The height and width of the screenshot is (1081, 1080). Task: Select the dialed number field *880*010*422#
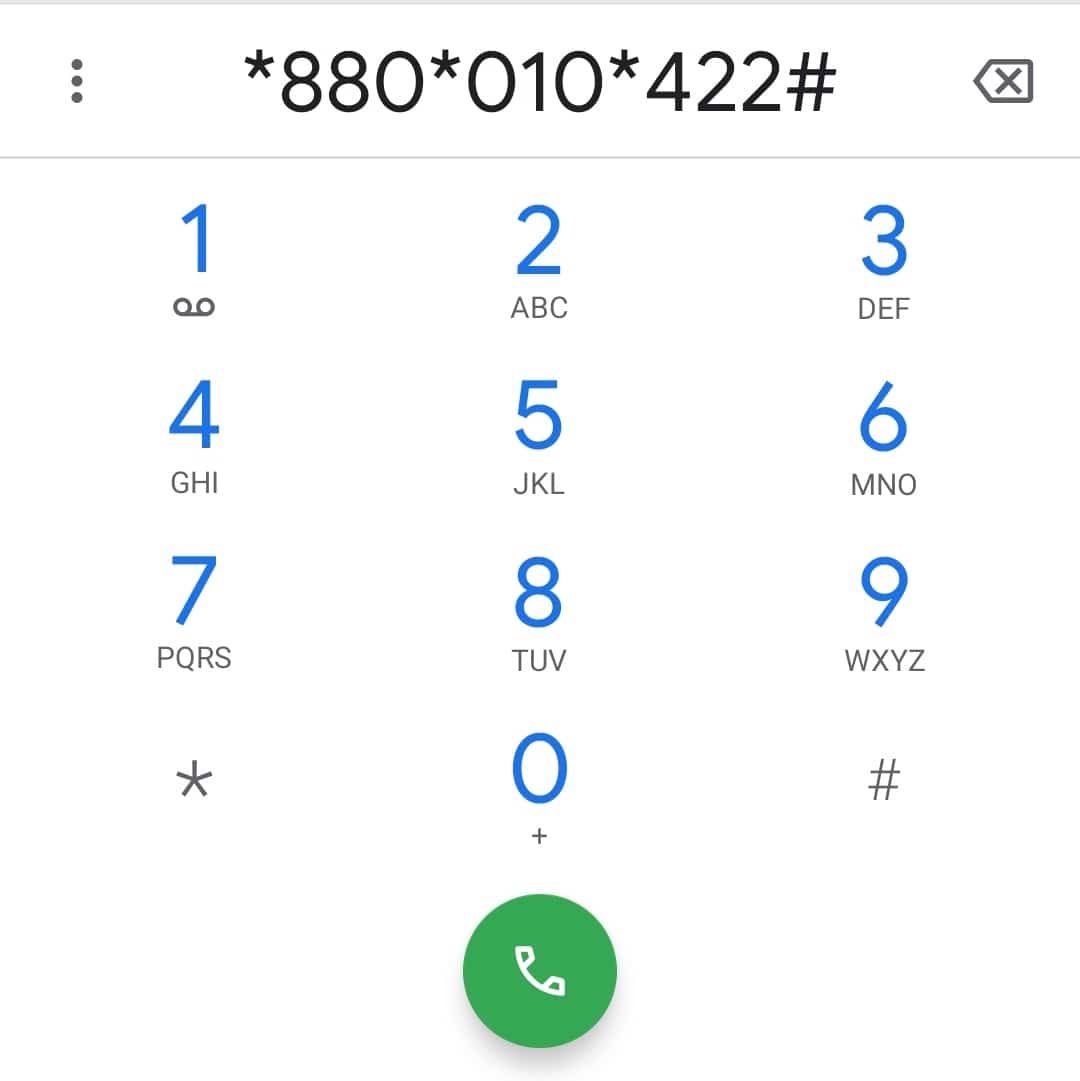539,81
